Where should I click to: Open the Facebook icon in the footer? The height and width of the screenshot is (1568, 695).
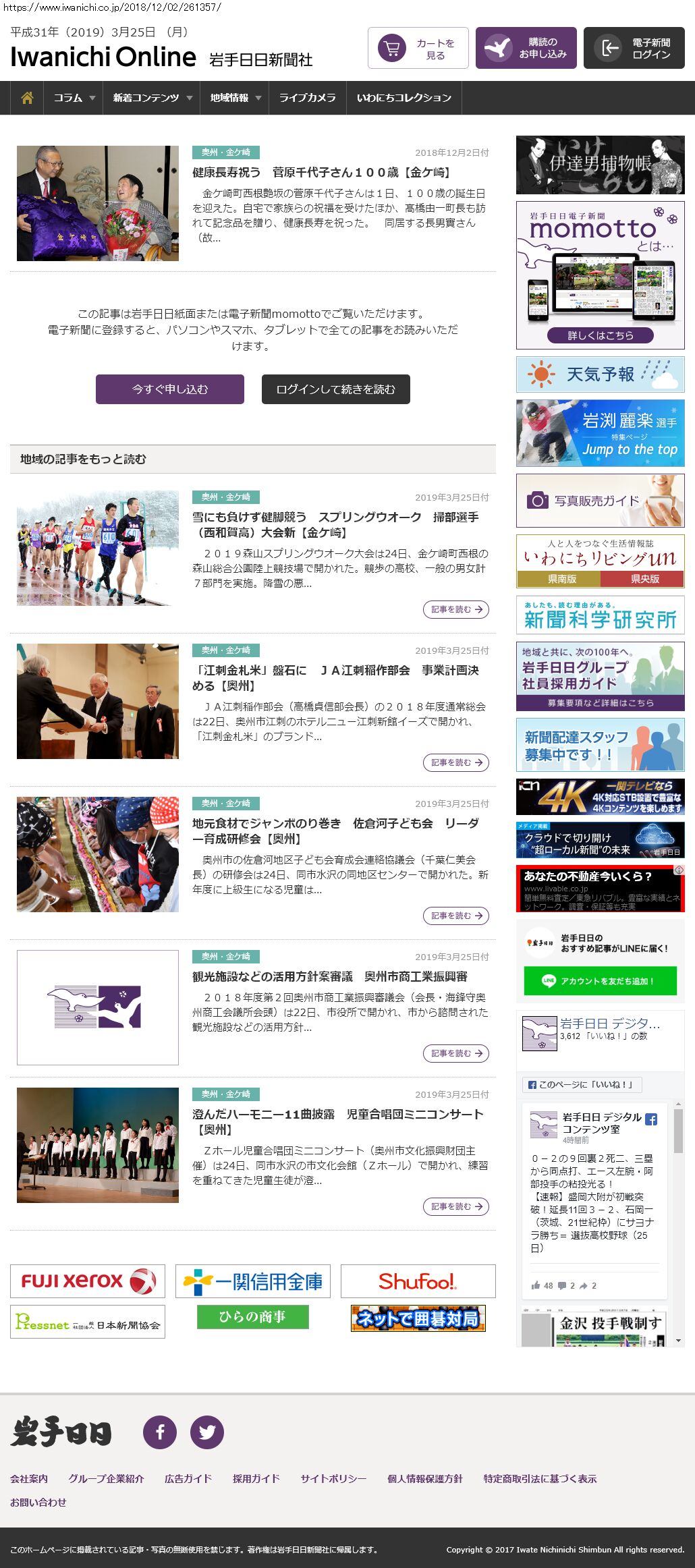160,1432
